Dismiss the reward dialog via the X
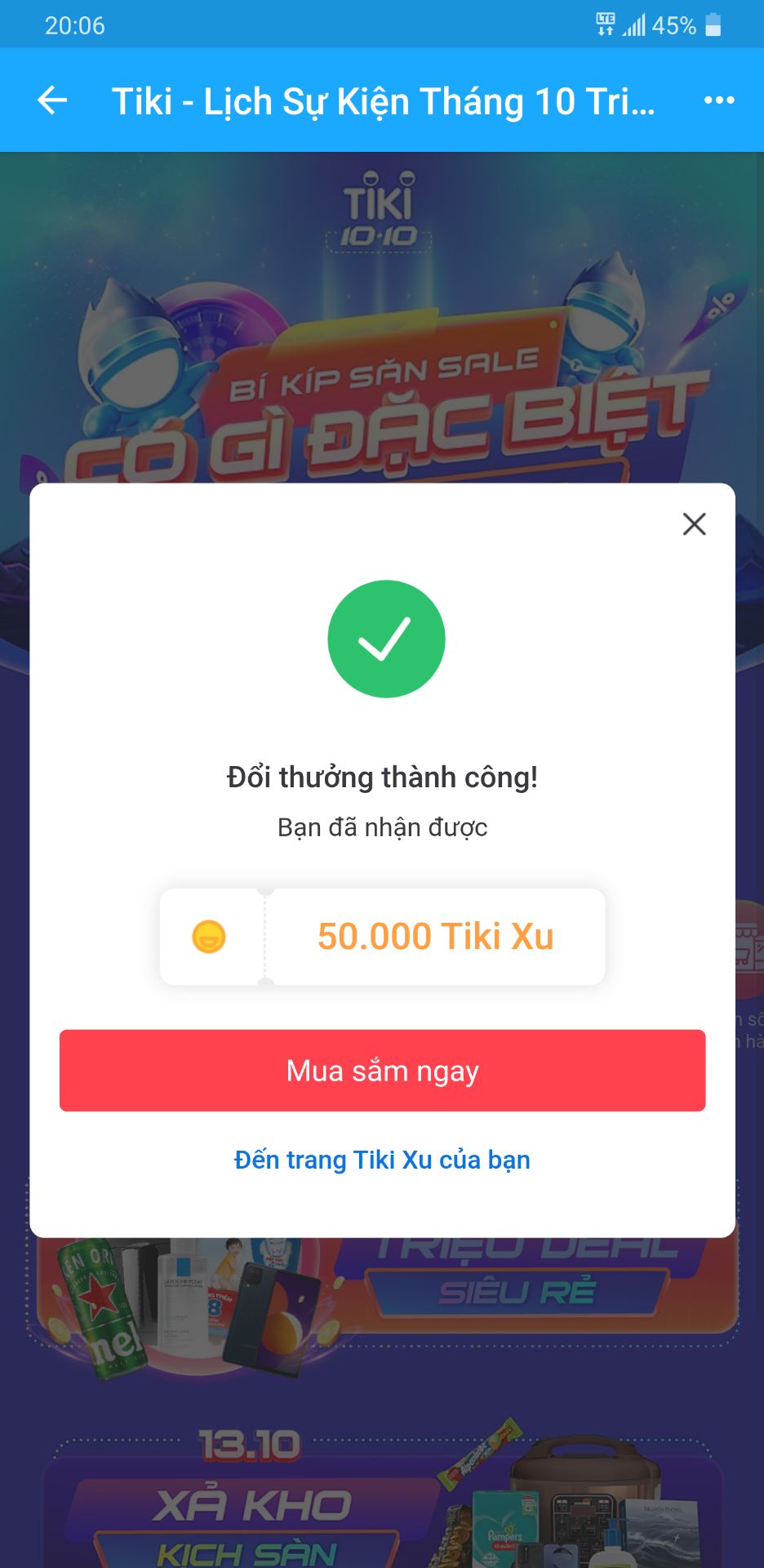 point(695,524)
